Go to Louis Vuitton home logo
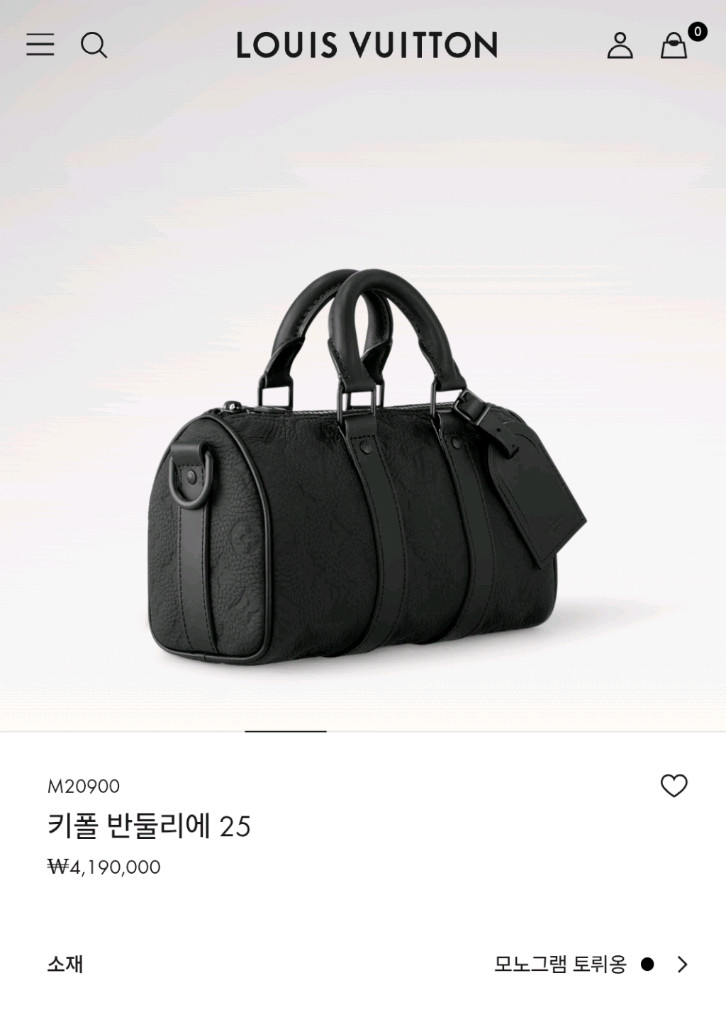726x1024 pixels. tap(366, 45)
